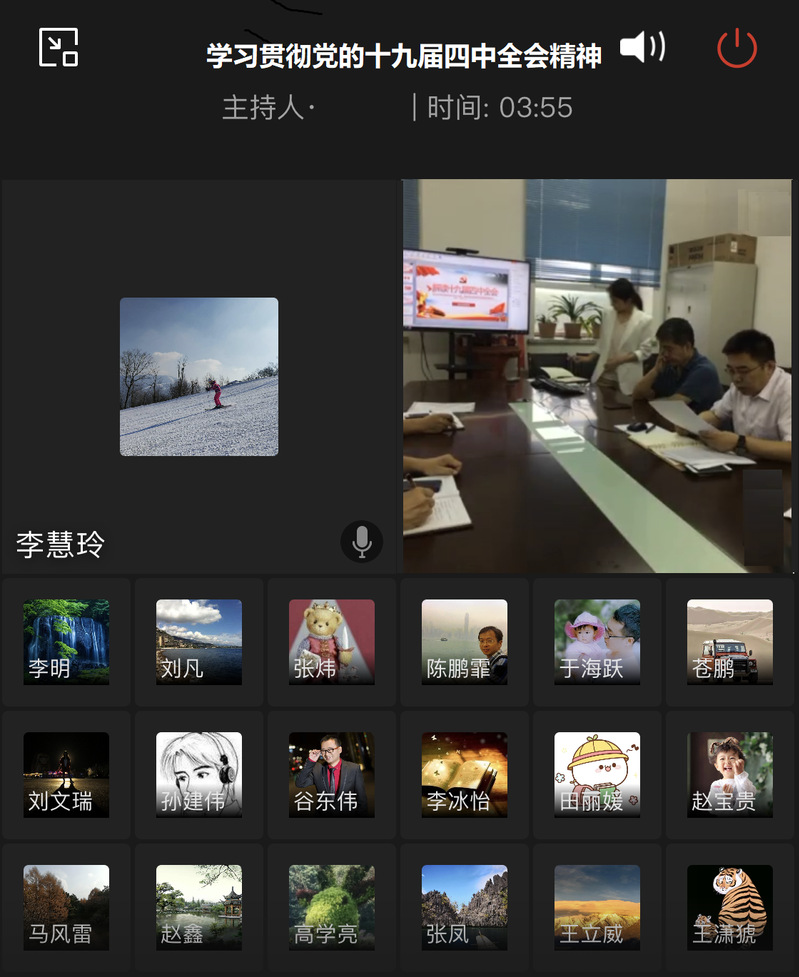Tap participant 陈鹏霏
Image resolution: width=799 pixels, height=977 pixels.
pos(464,642)
